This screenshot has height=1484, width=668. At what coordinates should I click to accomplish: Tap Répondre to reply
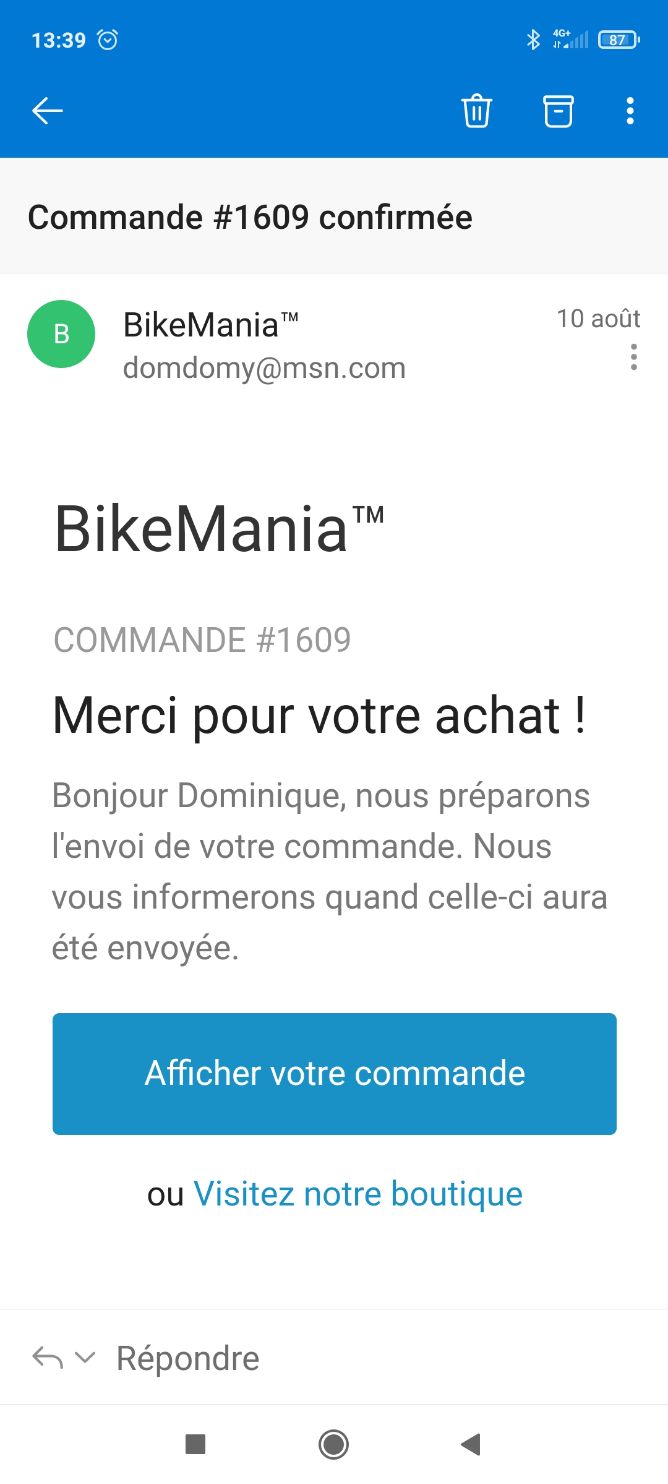click(188, 1358)
